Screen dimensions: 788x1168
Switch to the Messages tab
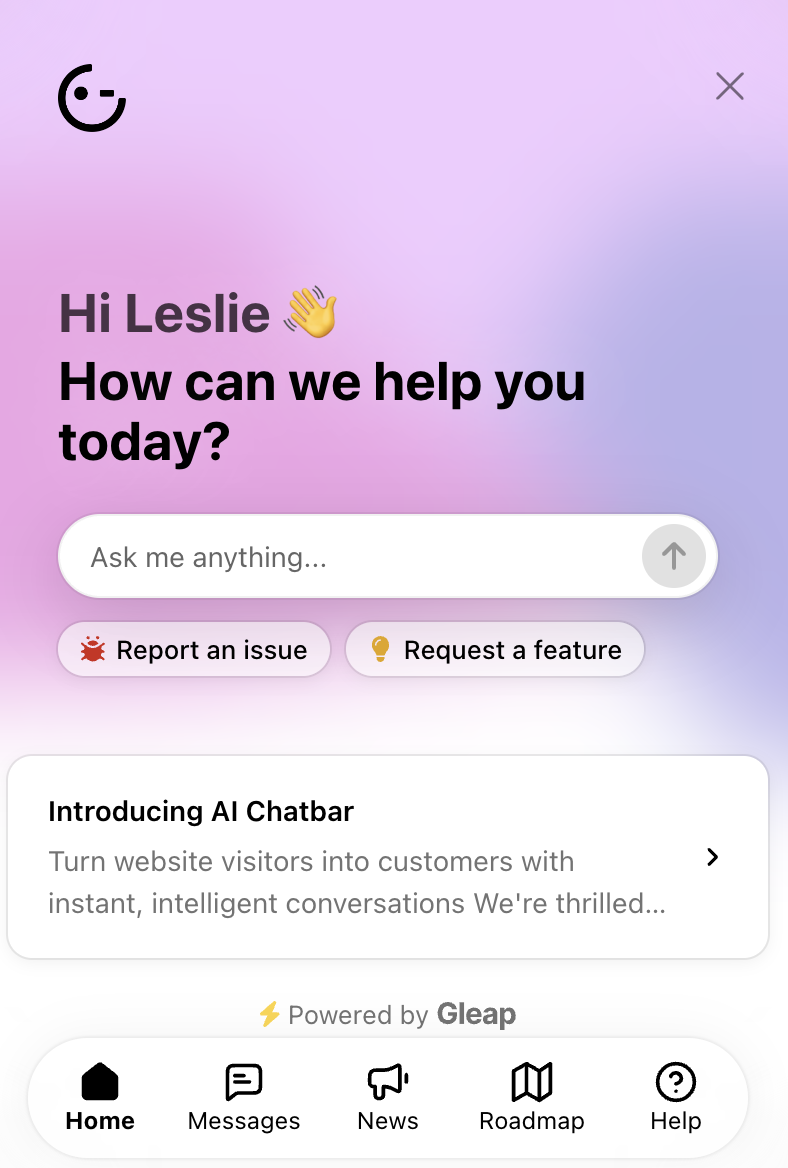(x=244, y=1097)
